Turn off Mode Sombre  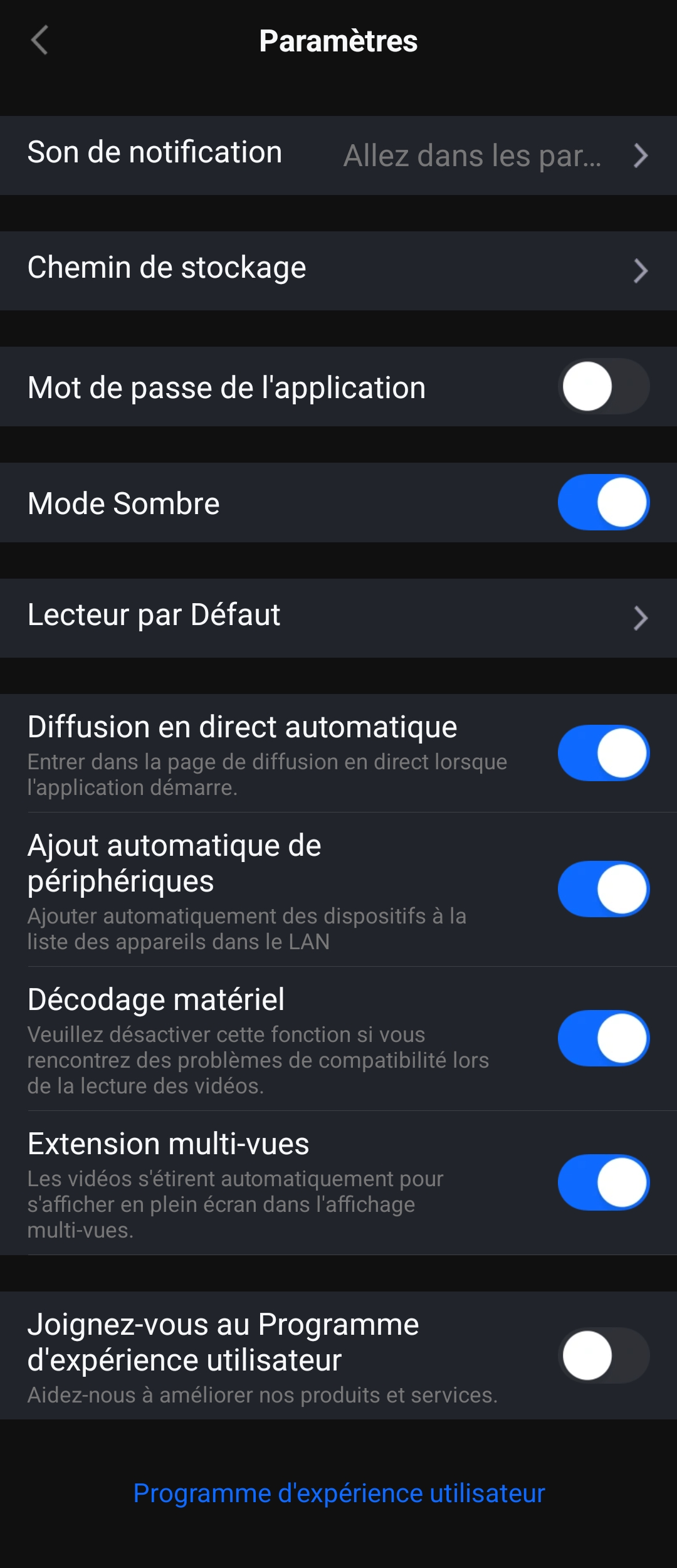[604, 502]
